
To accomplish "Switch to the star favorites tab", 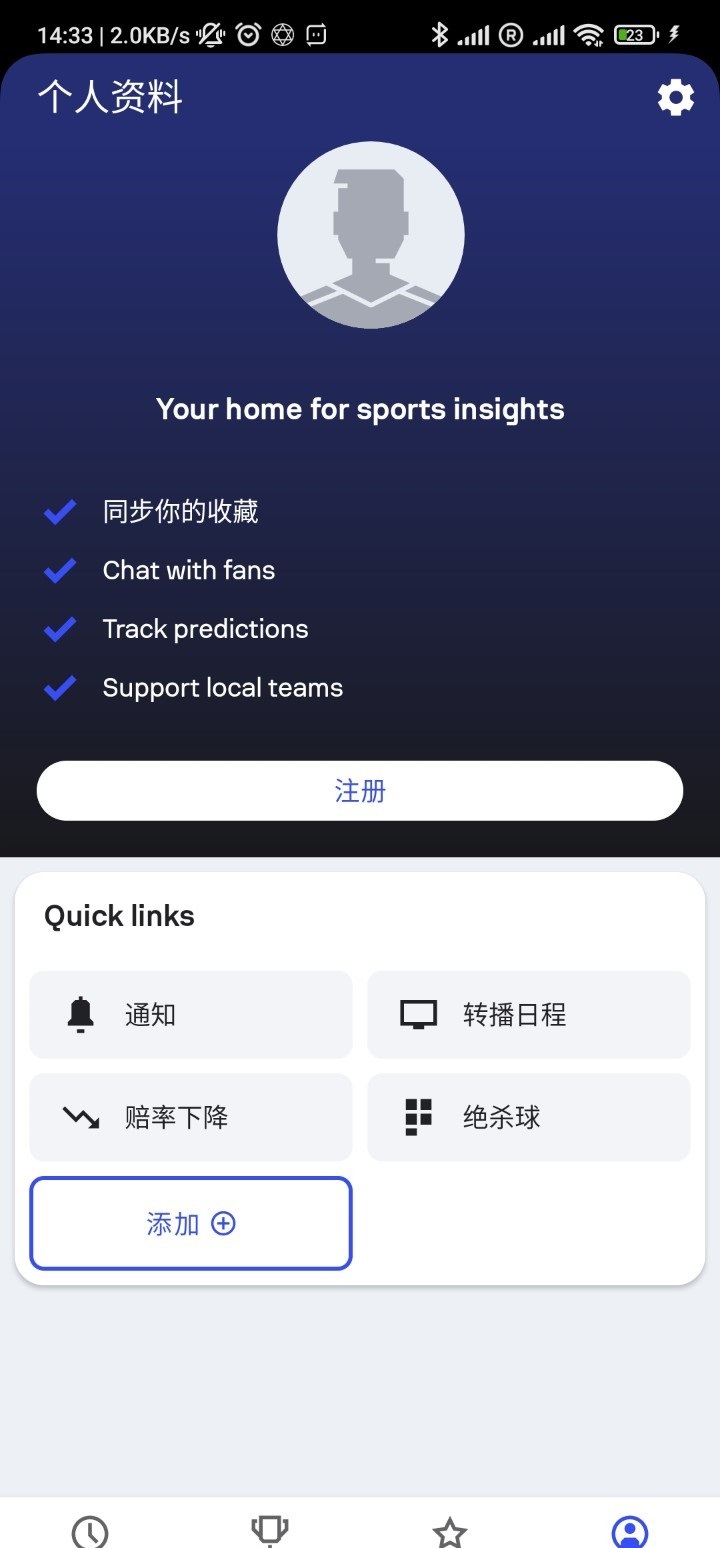I will pyautogui.click(x=450, y=1530).
